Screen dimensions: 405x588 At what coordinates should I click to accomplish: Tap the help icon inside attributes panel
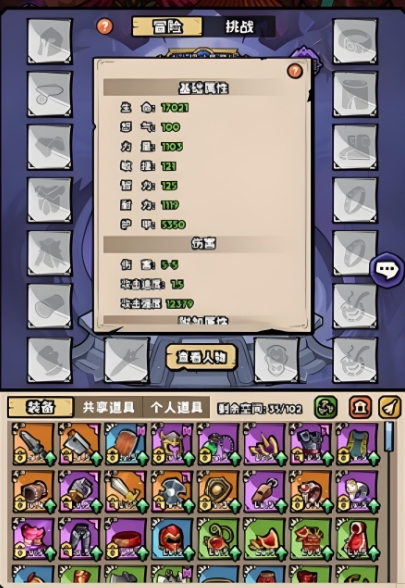click(x=295, y=70)
